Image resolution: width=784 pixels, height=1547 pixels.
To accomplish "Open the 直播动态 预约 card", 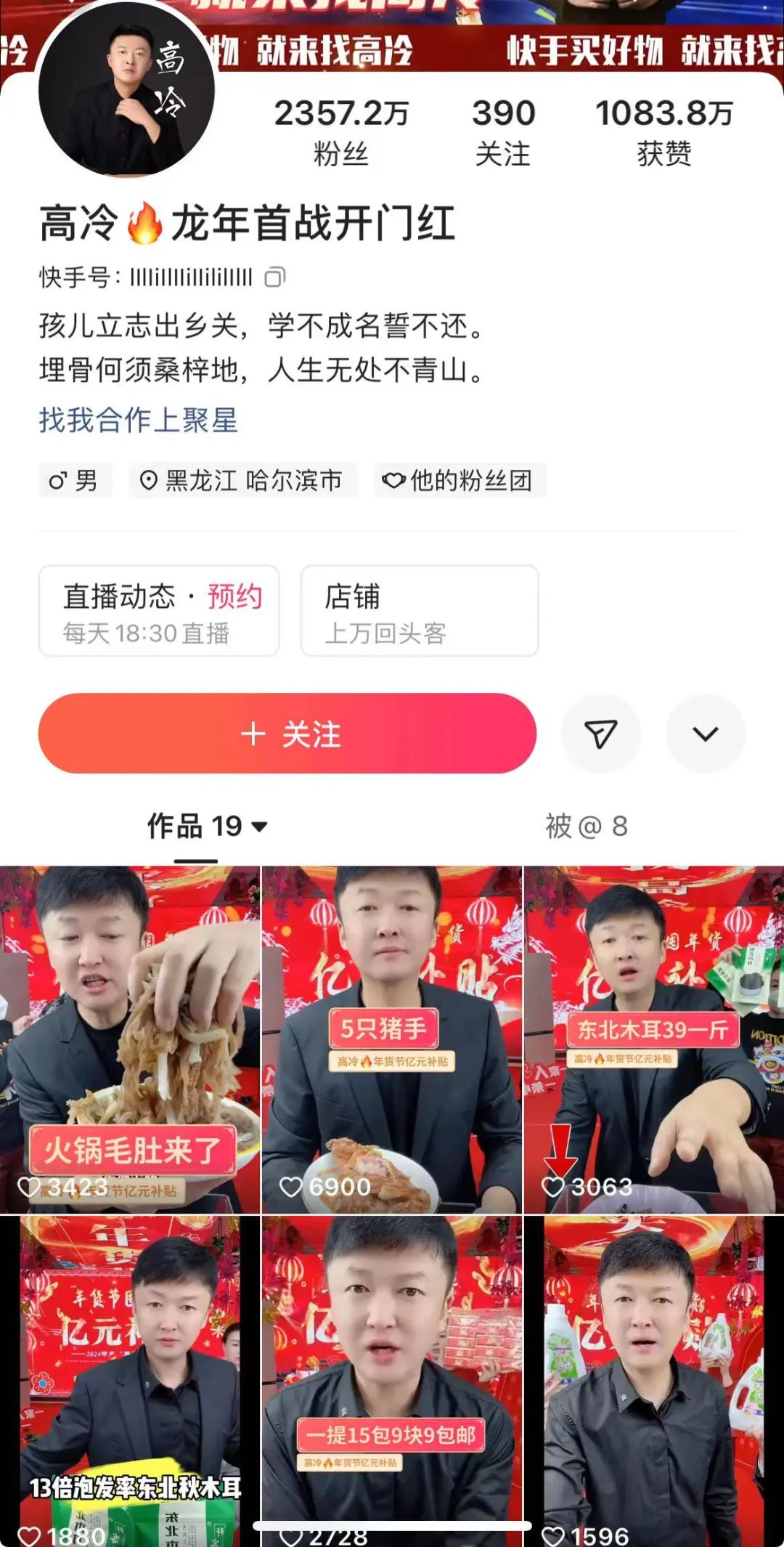I will point(159,612).
